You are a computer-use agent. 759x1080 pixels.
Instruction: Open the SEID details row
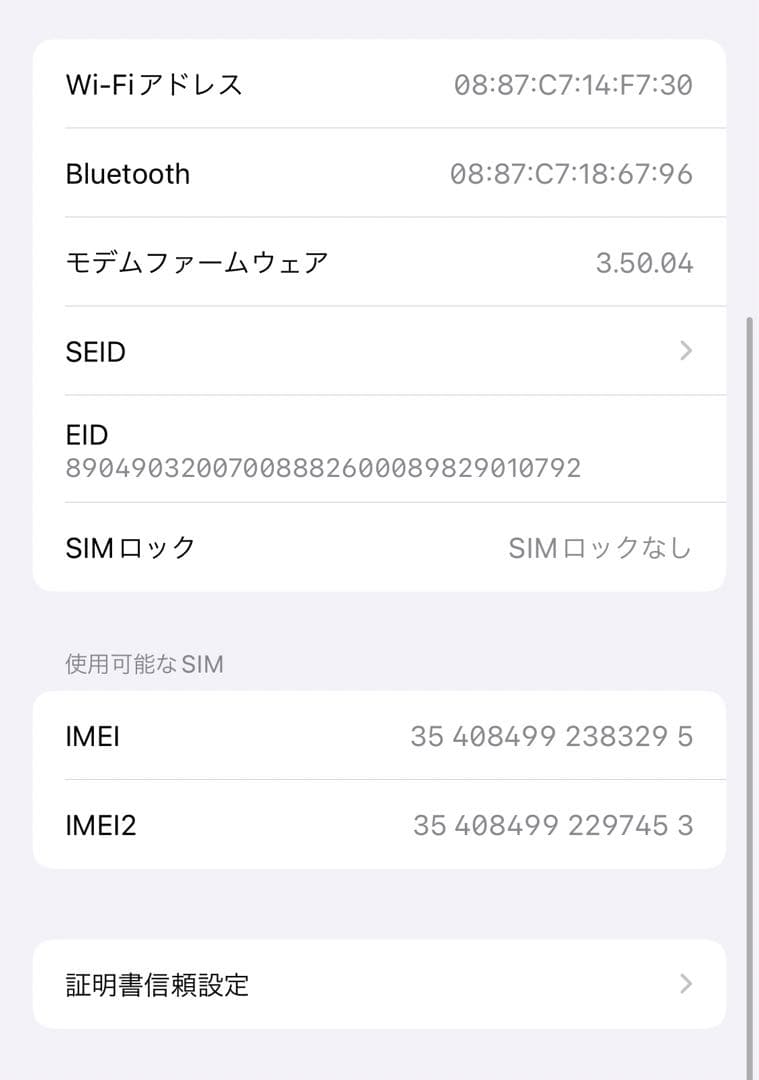380,351
